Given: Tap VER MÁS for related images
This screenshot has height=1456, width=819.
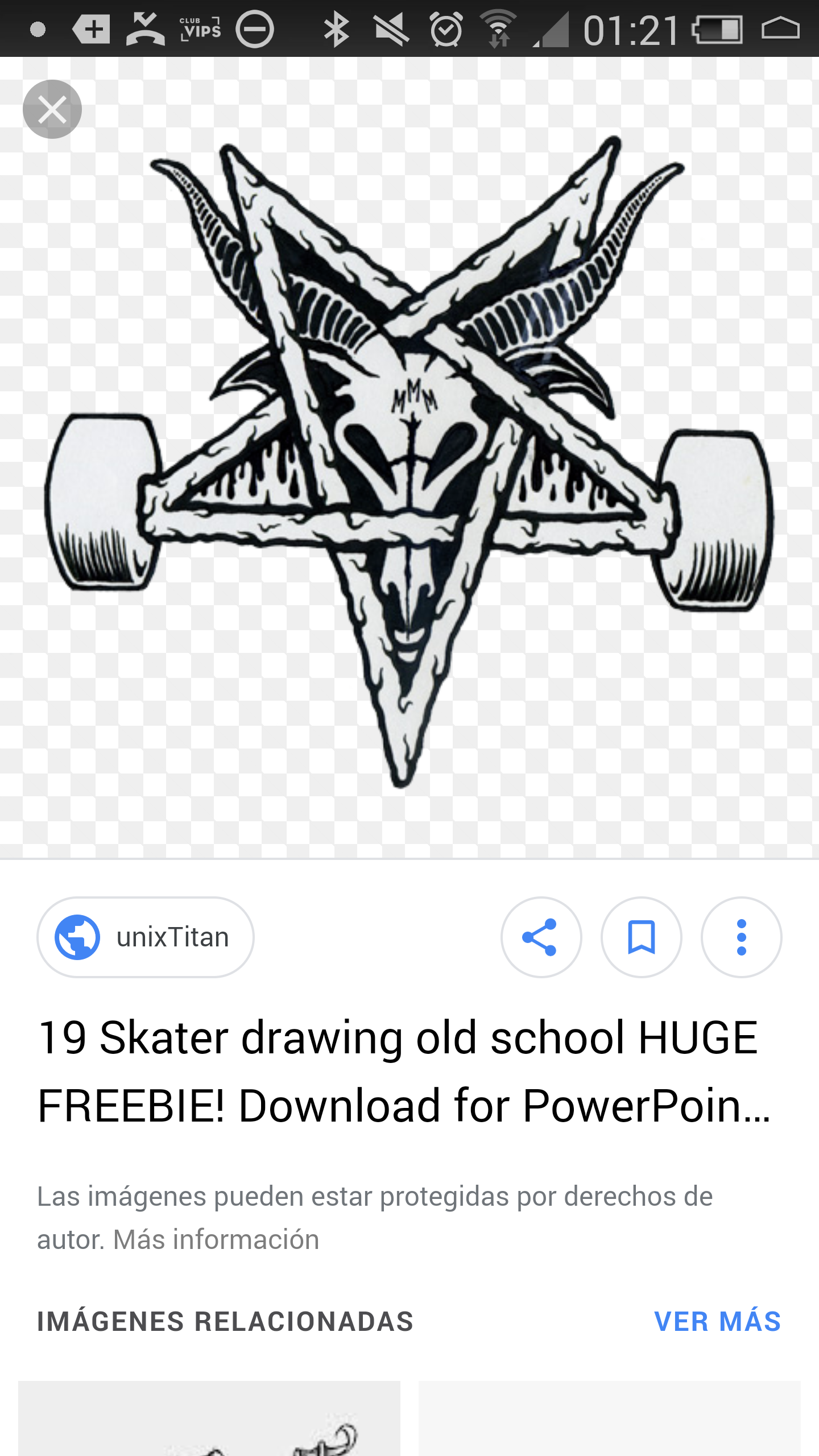Looking at the screenshot, I should tap(718, 1322).
